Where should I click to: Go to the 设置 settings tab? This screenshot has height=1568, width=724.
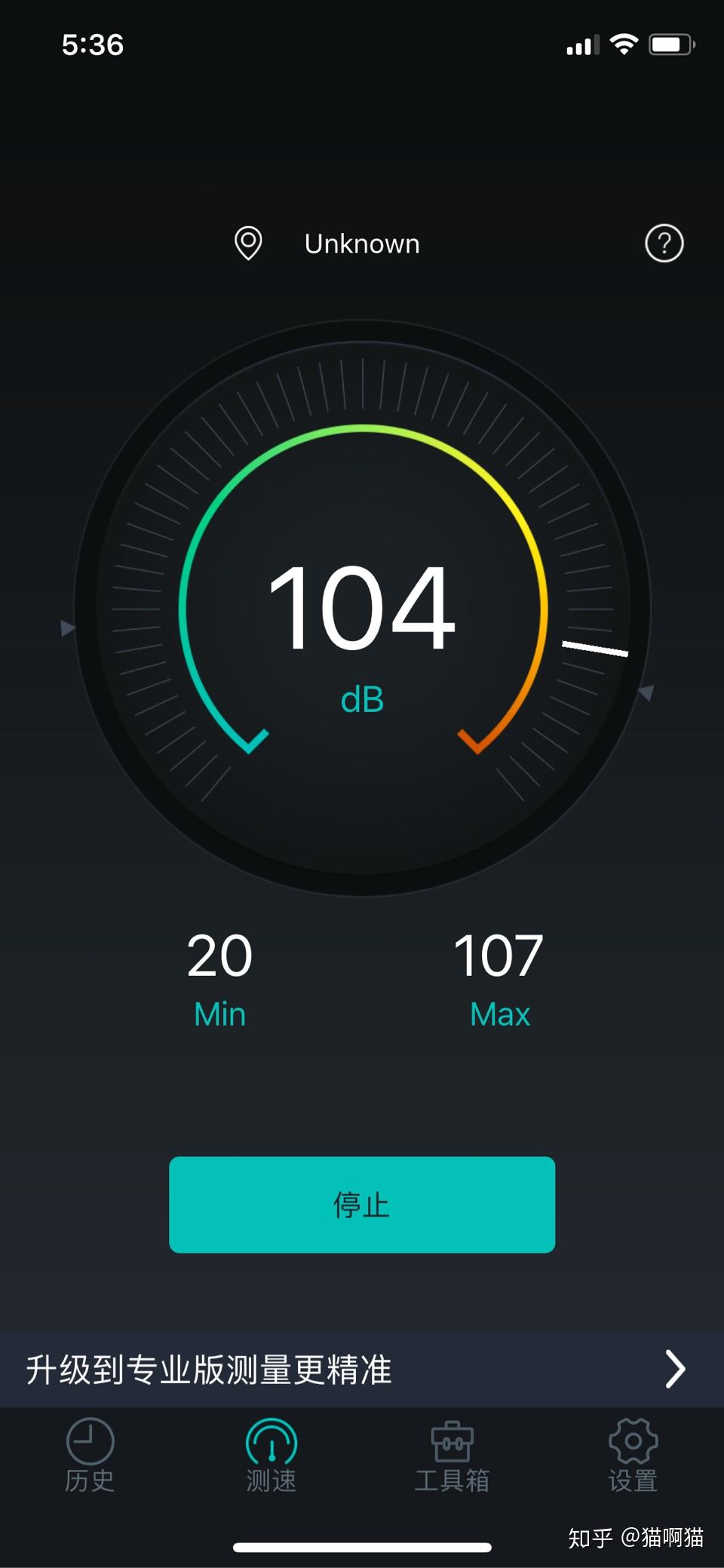click(x=633, y=1456)
